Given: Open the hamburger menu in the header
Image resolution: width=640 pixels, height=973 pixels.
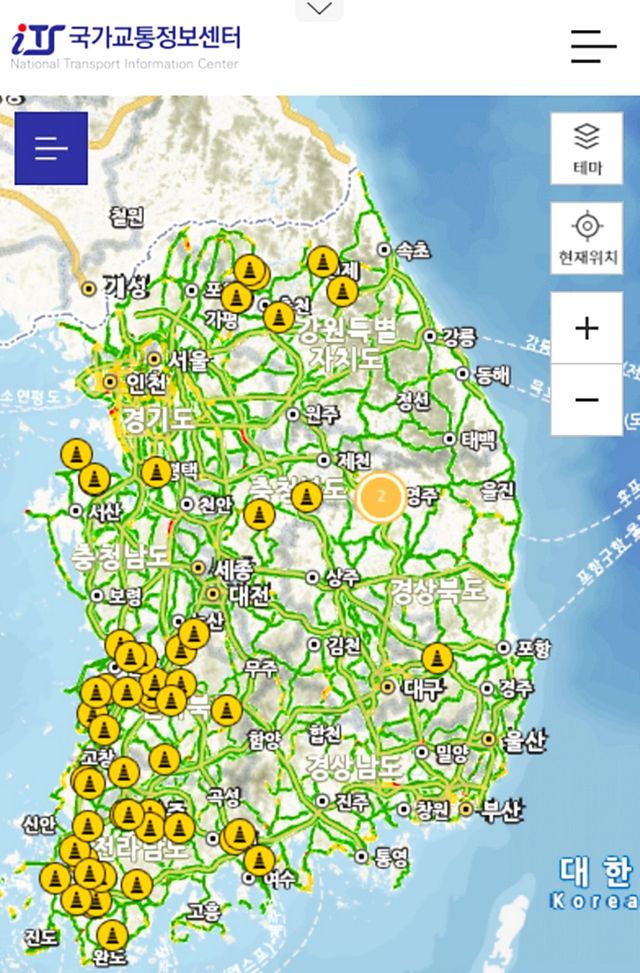Looking at the screenshot, I should click(593, 46).
